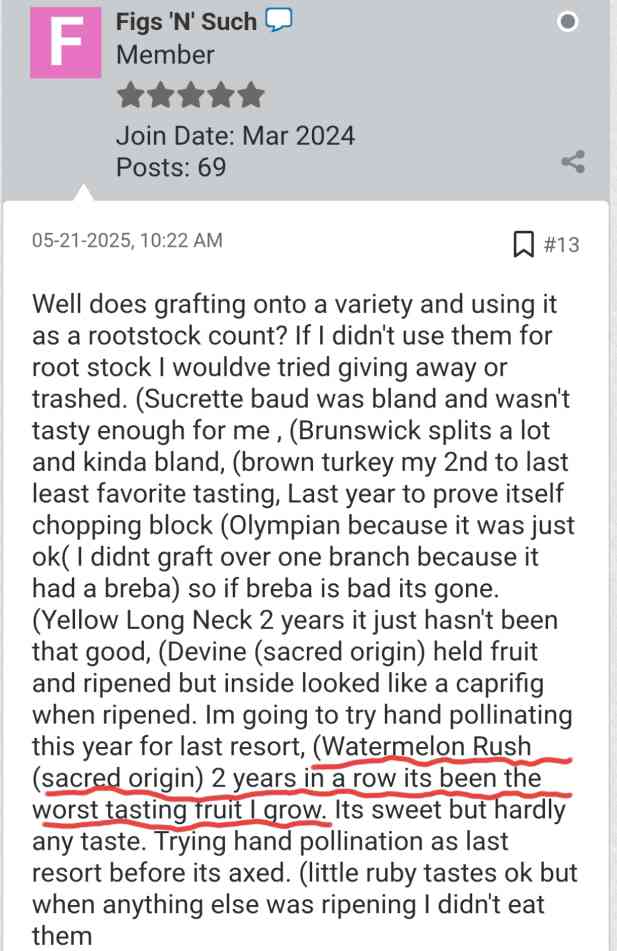Send a private message to Figs 'N' Such

278,21
